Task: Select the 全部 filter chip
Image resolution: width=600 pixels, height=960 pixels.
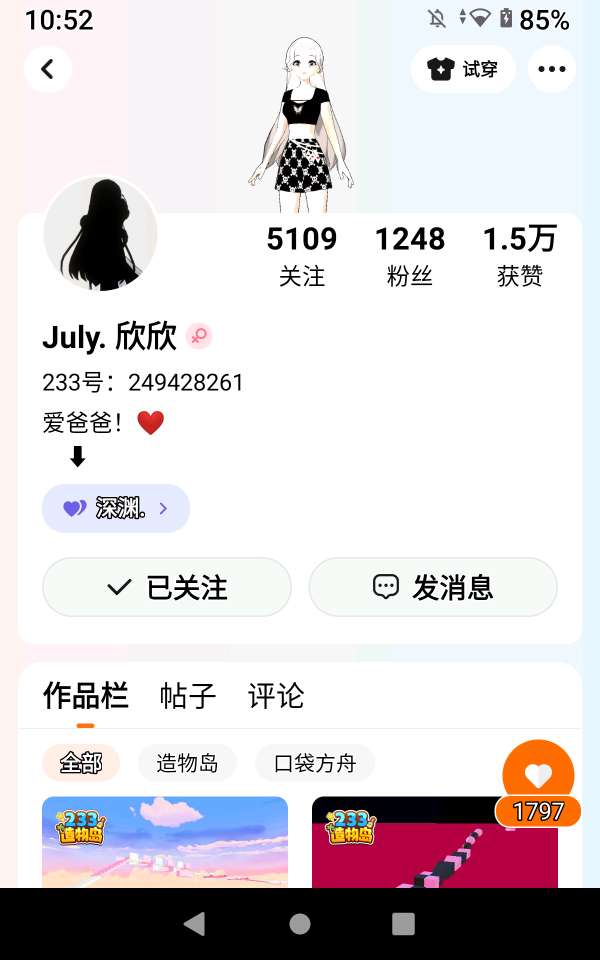Action: pos(81,763)
